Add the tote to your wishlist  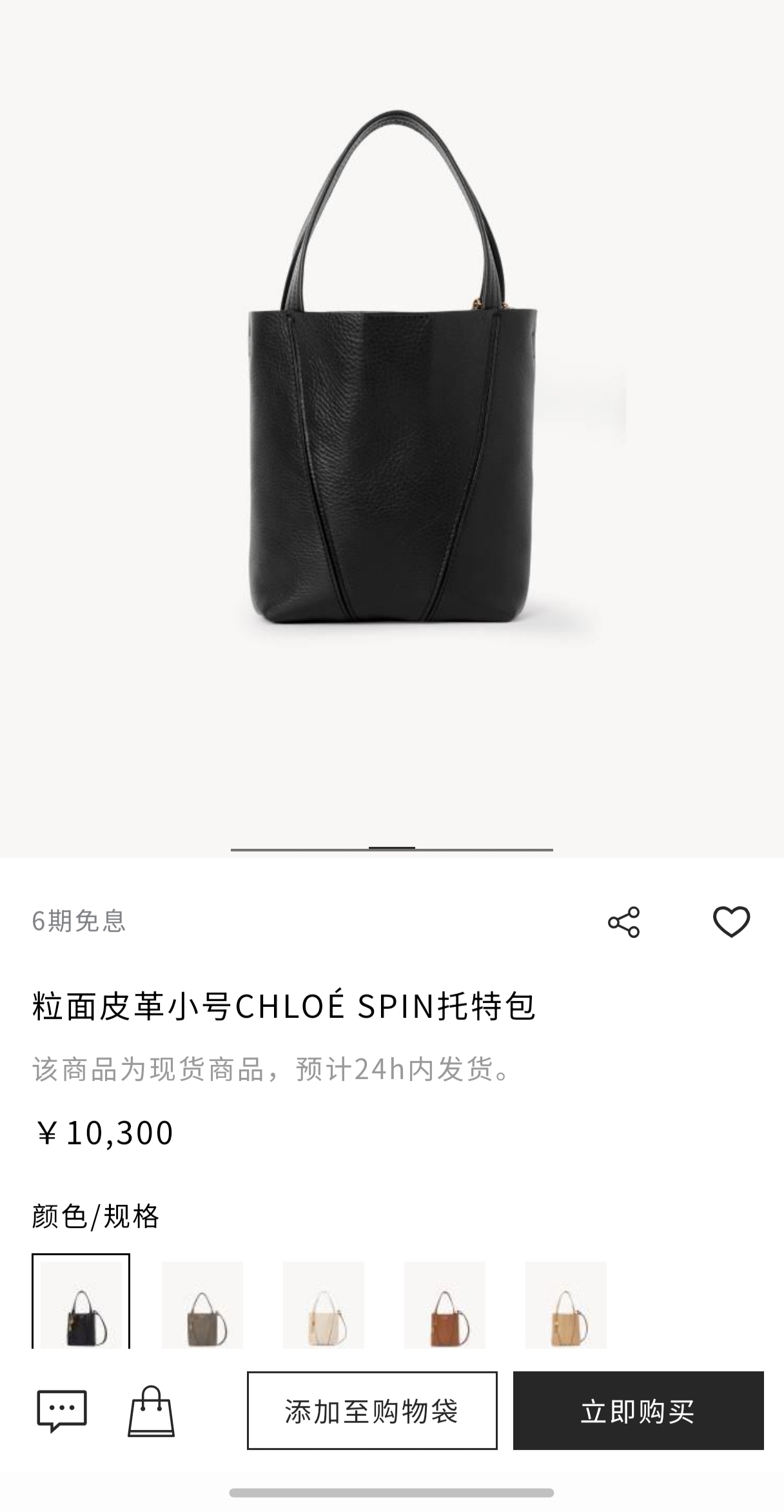[x=731, y=921]
